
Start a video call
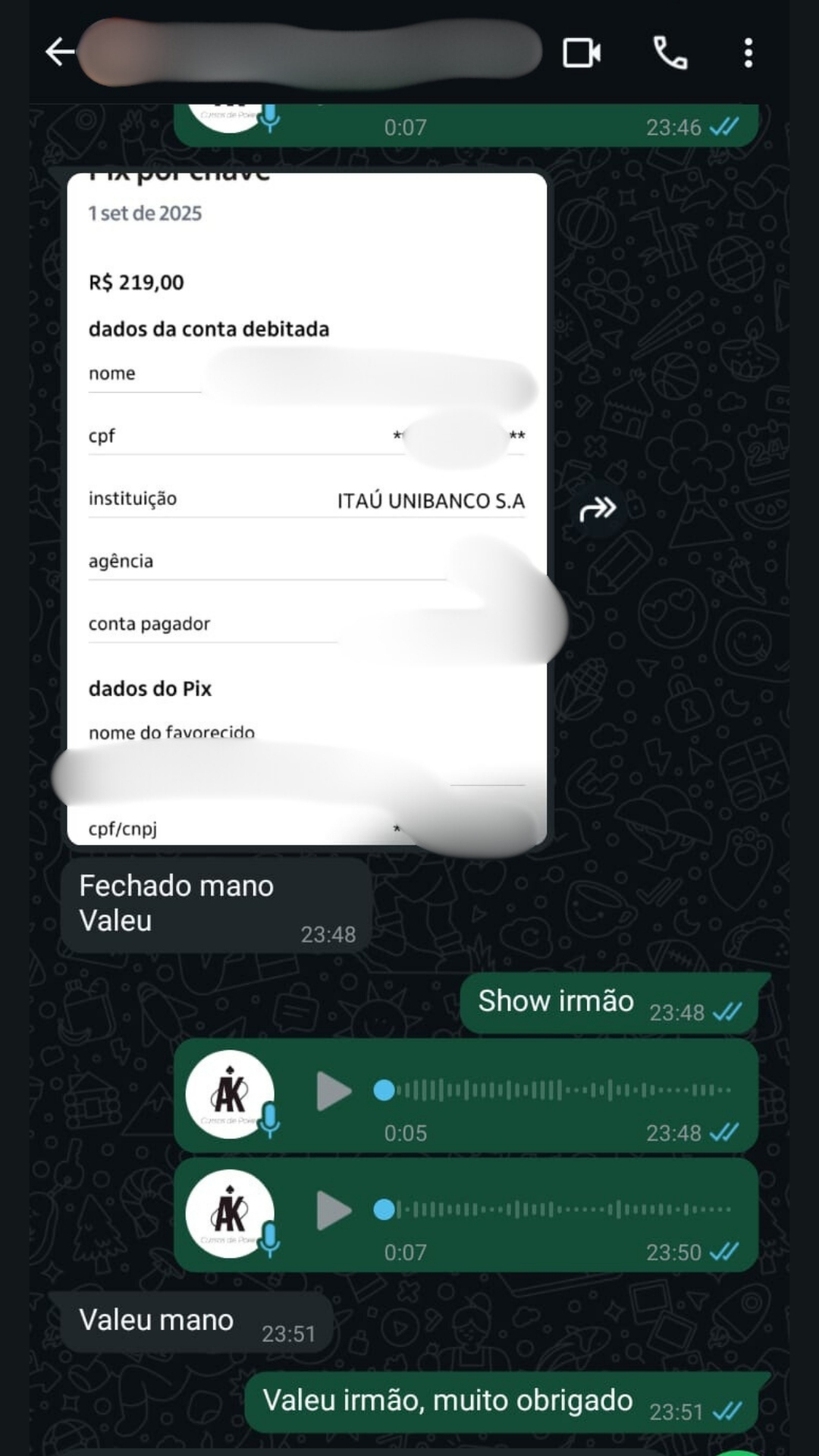click(x=582, y=53)
